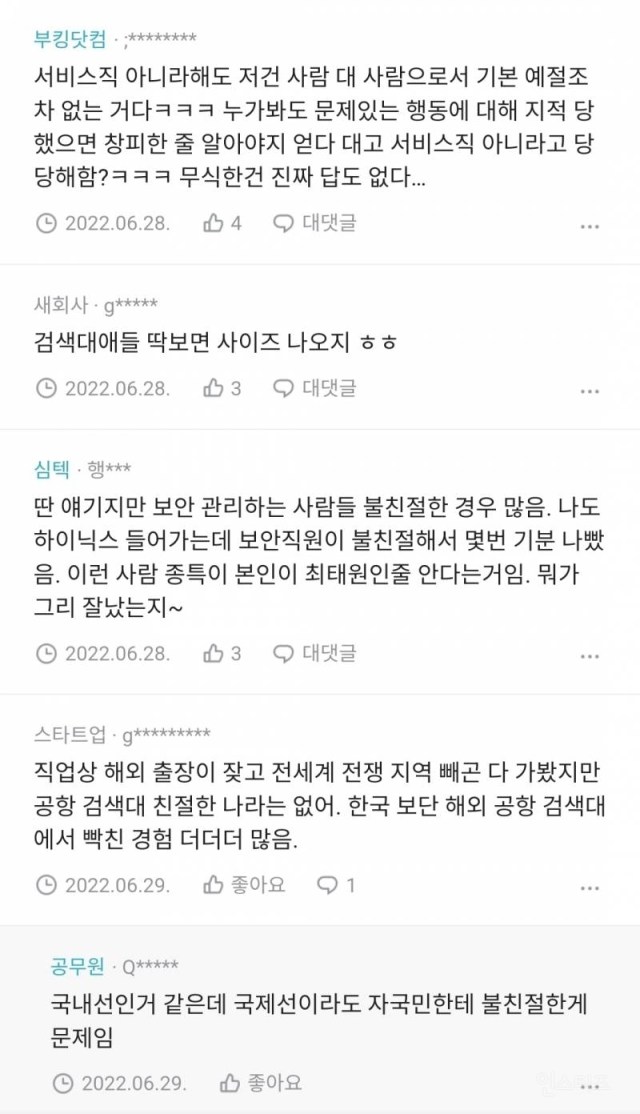The image size is (640, 1114).
Task: Open the reply count on the 스타트업 comment
Action: pyautogui.click(x=336, y=885)
